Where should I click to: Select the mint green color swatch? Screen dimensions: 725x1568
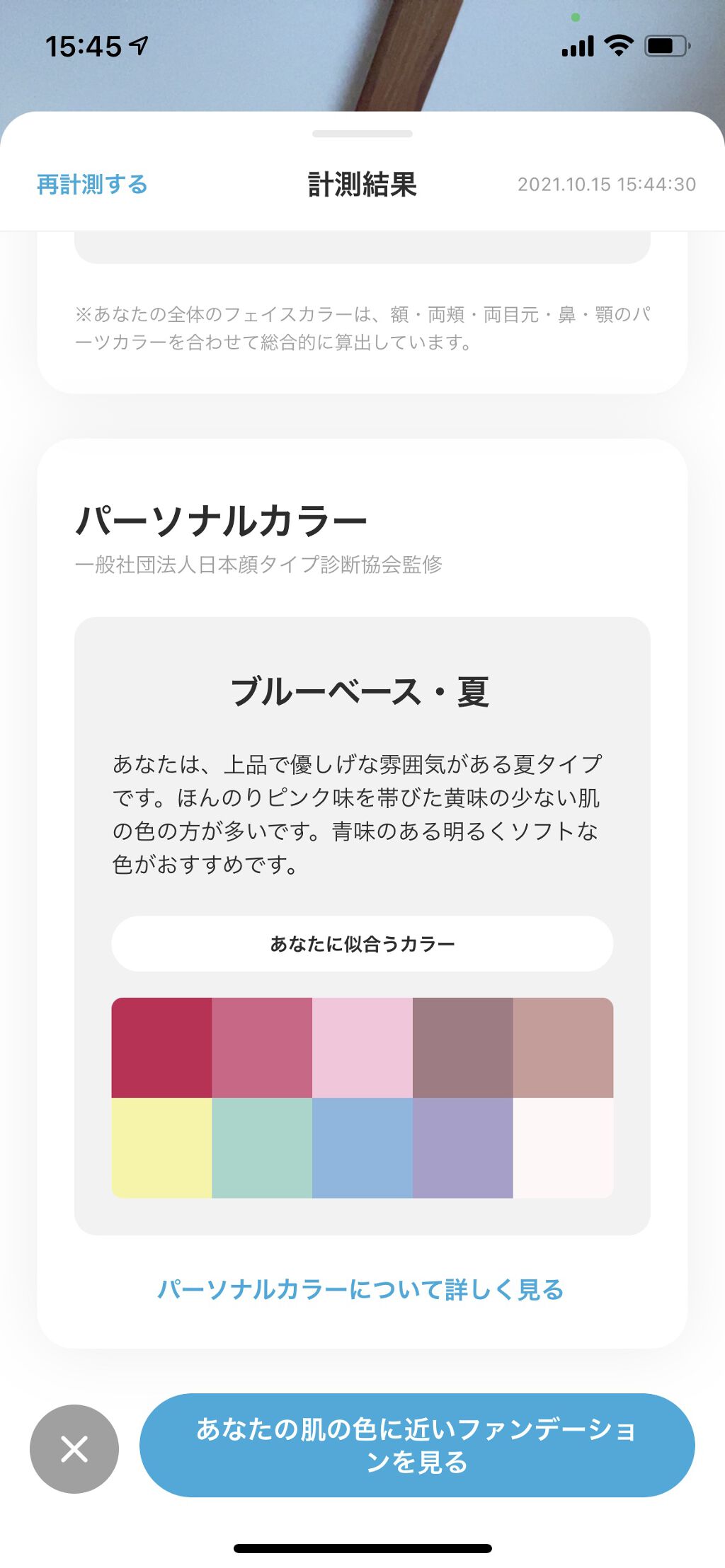262,1146
